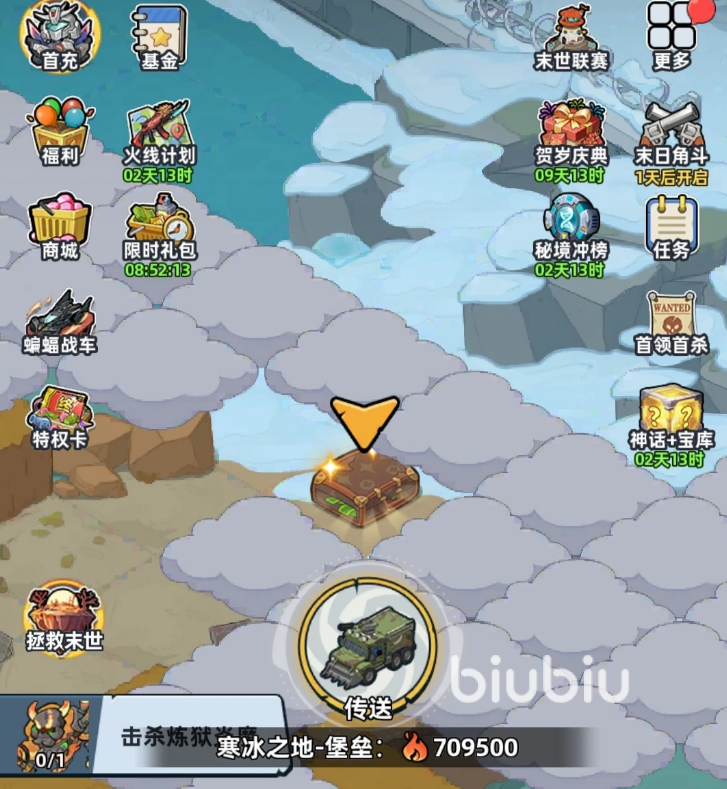The image size is (727, 789).
Task: Open the 首充 first recharge icon
Action: tap(60, 34)
